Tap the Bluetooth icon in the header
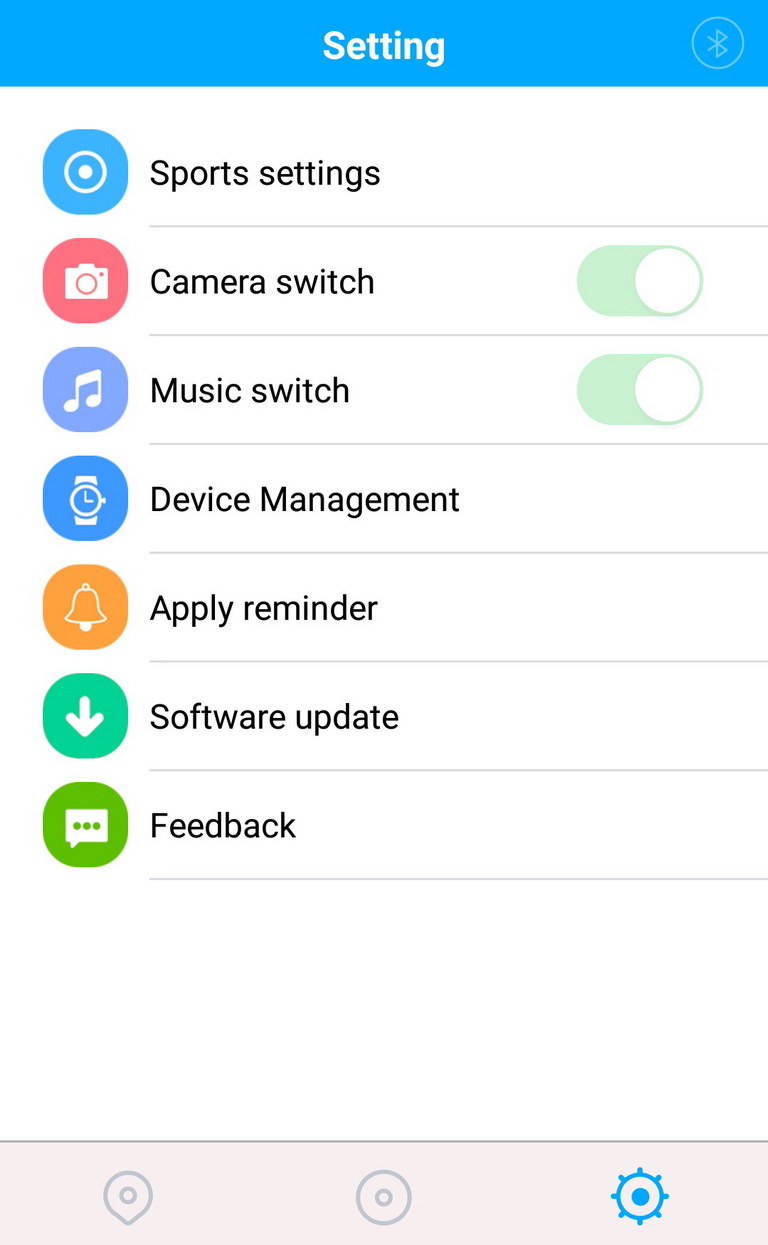The image size is (768, 1245). (x=717, y=43)
